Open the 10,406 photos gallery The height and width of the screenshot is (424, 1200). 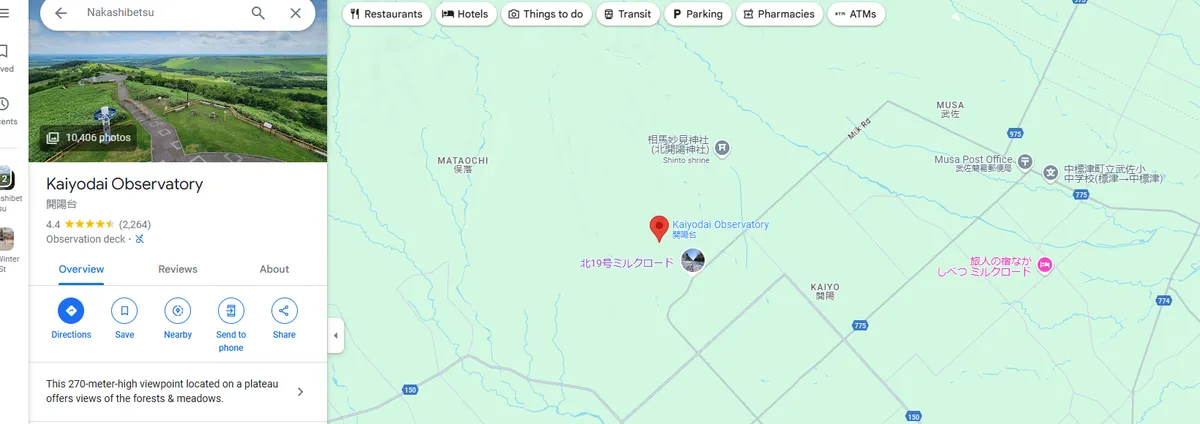(89, 138)
